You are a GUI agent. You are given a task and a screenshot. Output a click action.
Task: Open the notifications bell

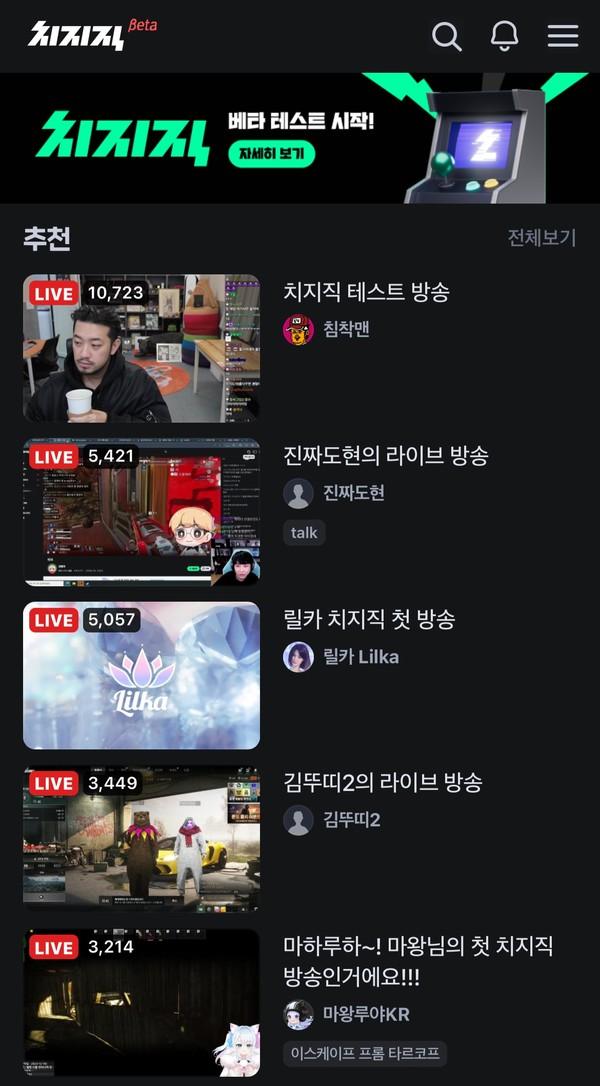point(505,36)
